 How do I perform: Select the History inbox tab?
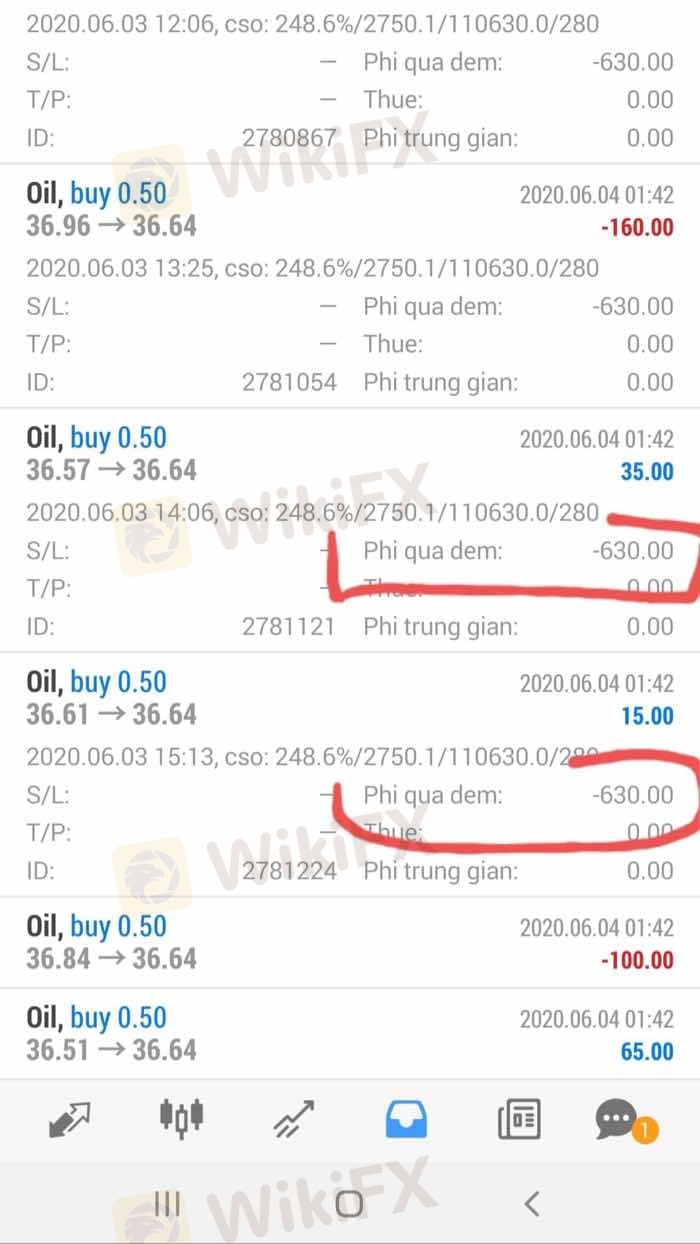coord(406,1119)
